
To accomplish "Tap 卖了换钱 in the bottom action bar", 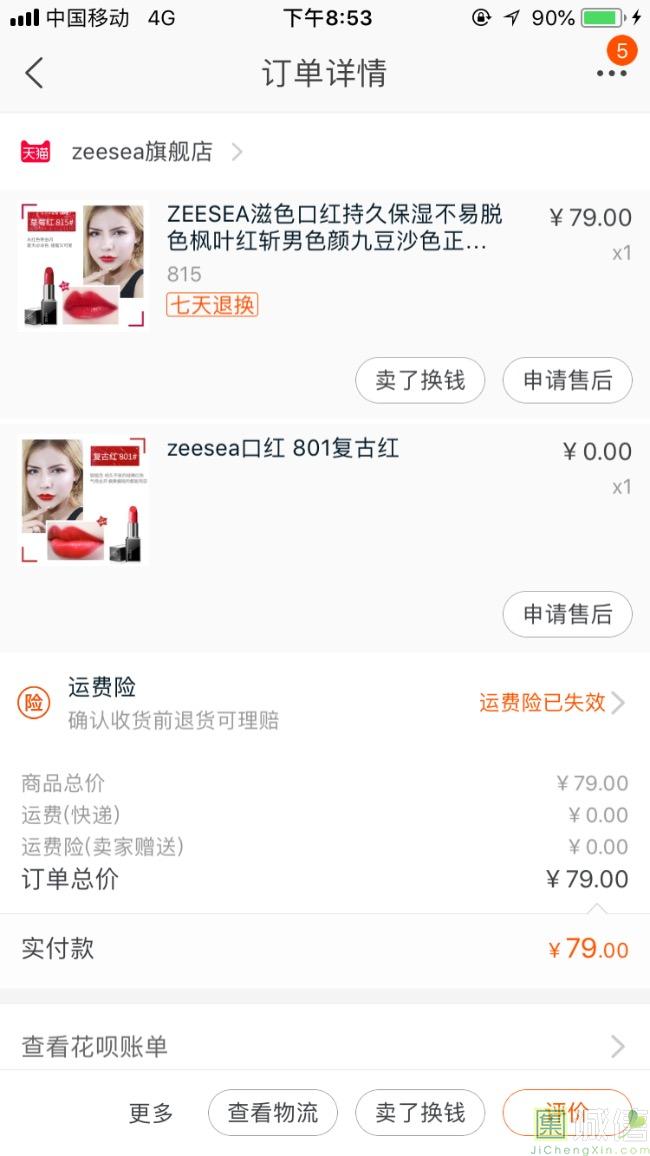I will tap(420, 1113).
